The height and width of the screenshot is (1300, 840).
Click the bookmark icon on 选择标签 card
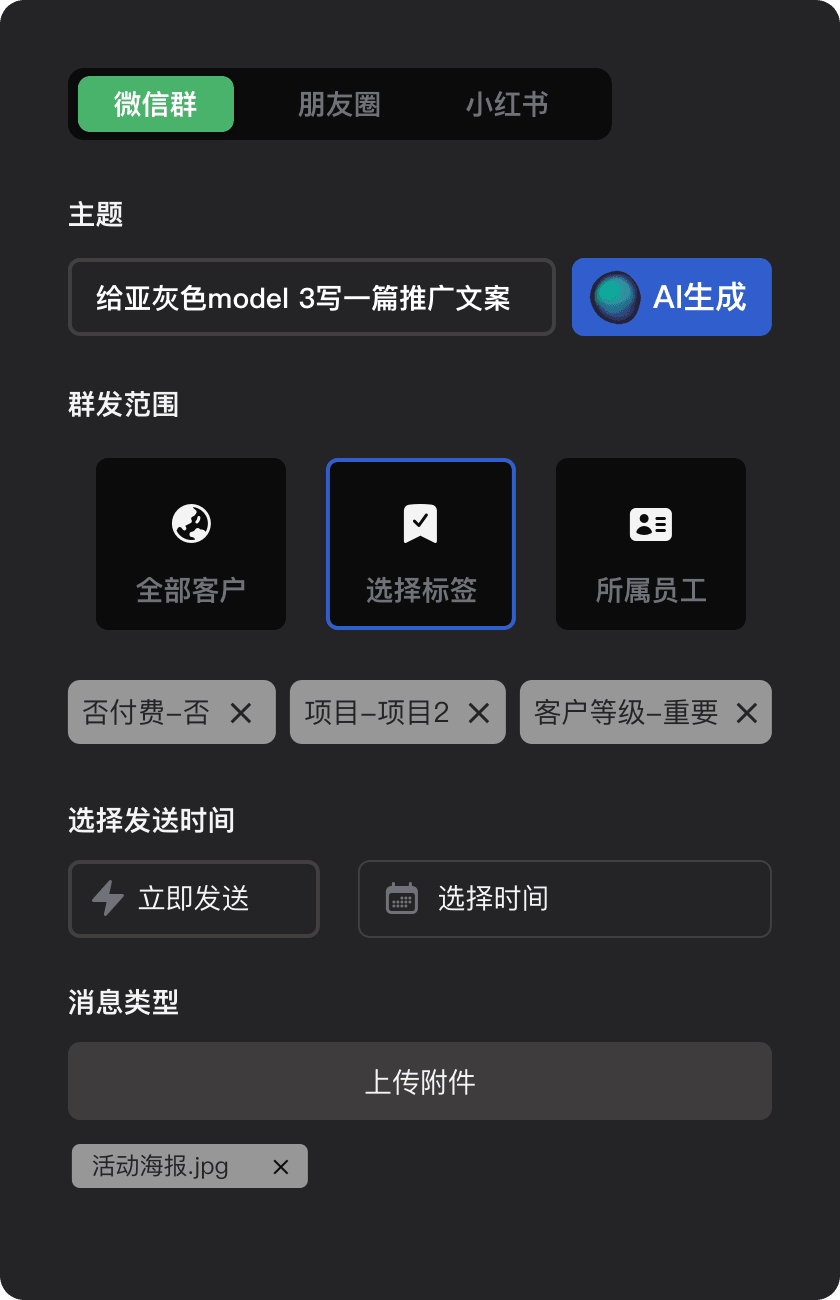(x=420, y=522)
